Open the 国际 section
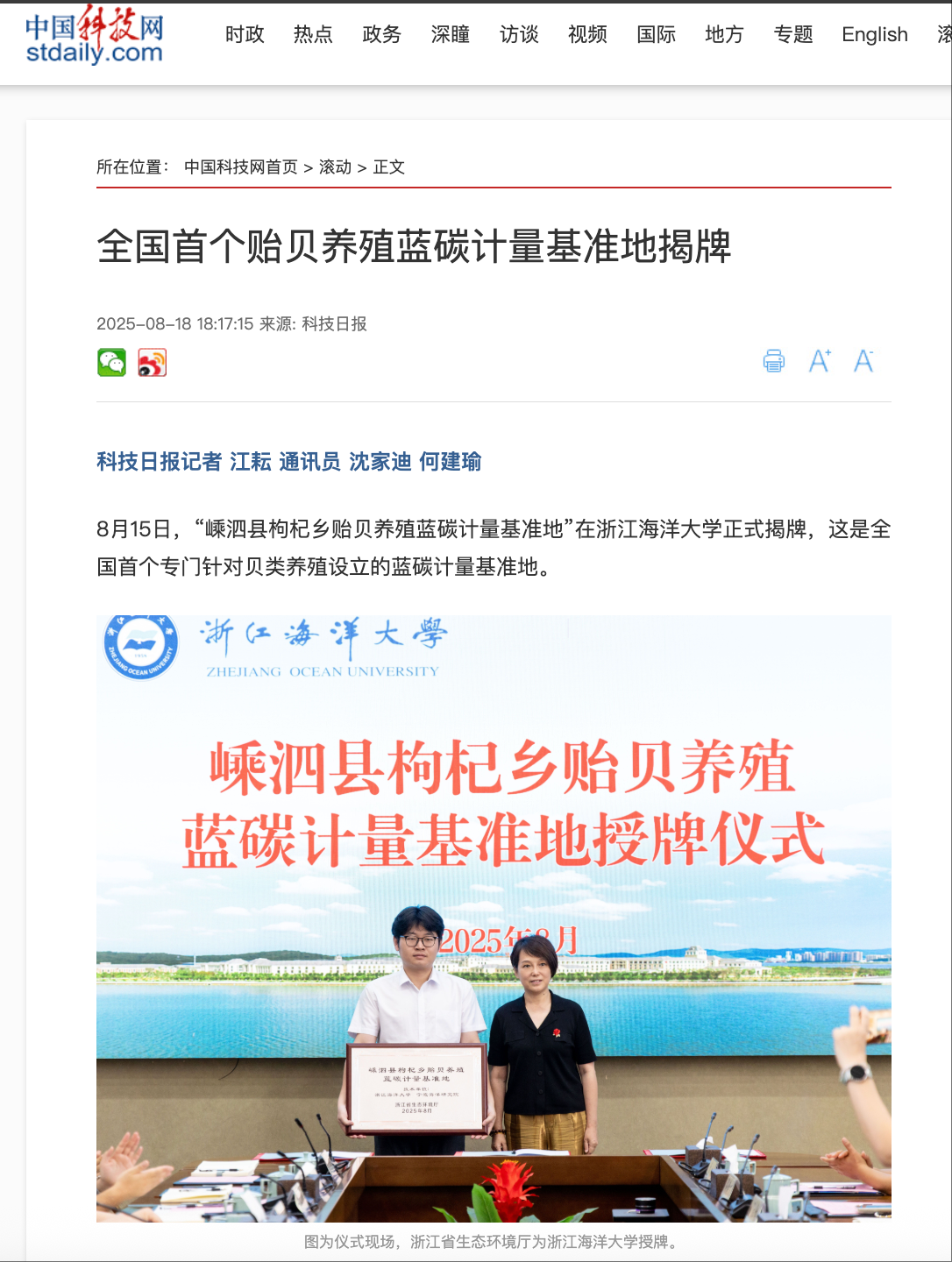 coord(656,34)
